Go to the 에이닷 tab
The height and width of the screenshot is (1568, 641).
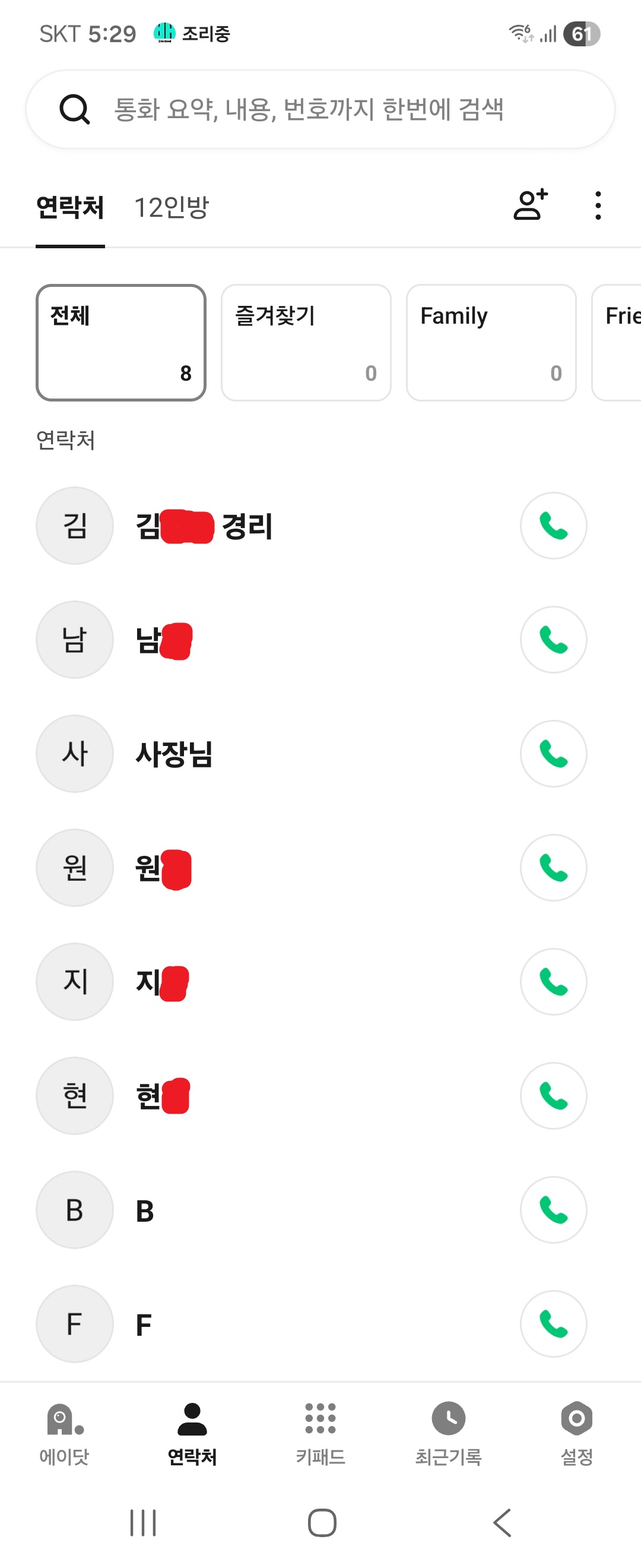point(64,1433)
